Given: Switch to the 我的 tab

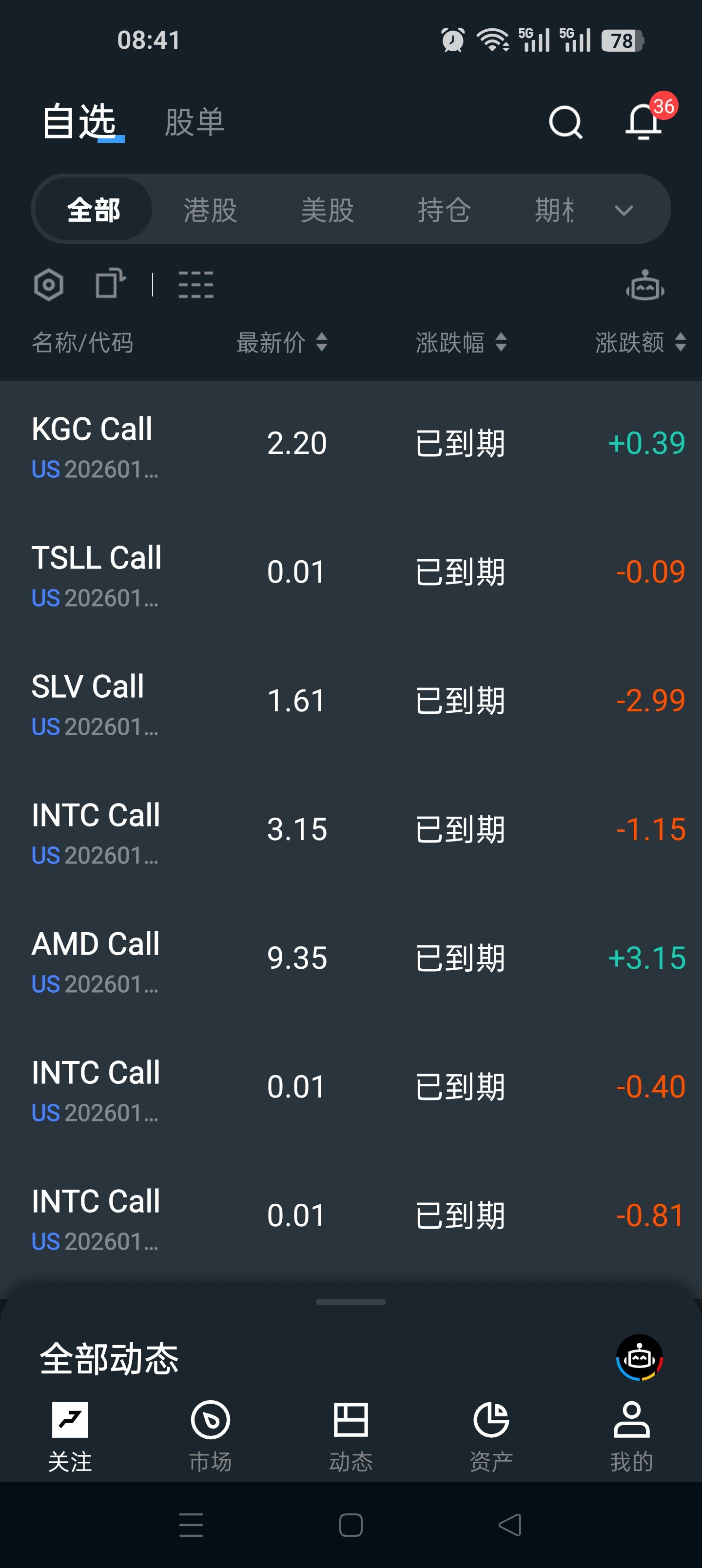Looking at the screenshot, I should coord(631,1434).
